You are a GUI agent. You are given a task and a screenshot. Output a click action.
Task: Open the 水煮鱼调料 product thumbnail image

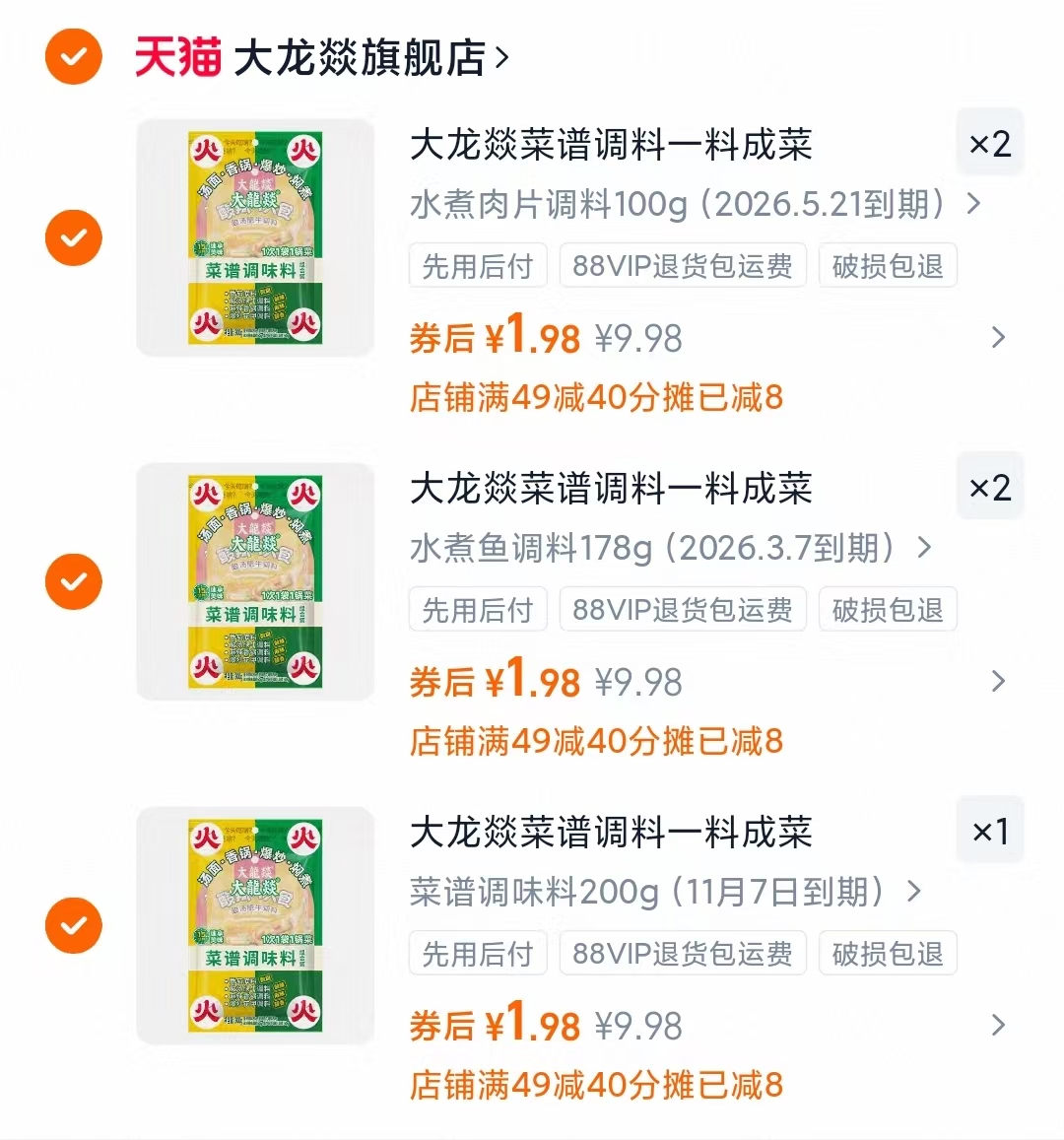(x=254, y=581)
